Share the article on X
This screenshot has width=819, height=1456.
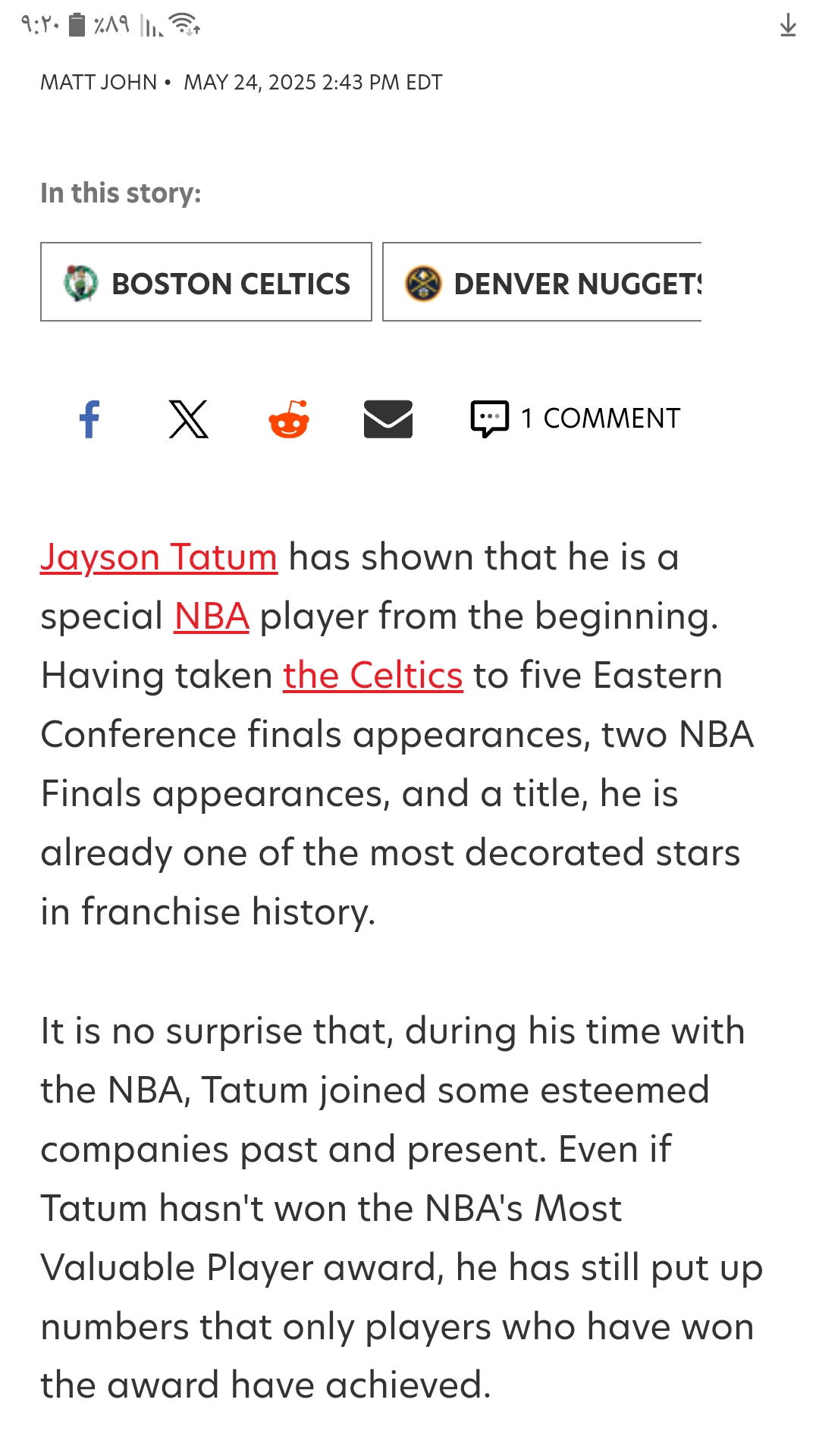pos(188,419)
